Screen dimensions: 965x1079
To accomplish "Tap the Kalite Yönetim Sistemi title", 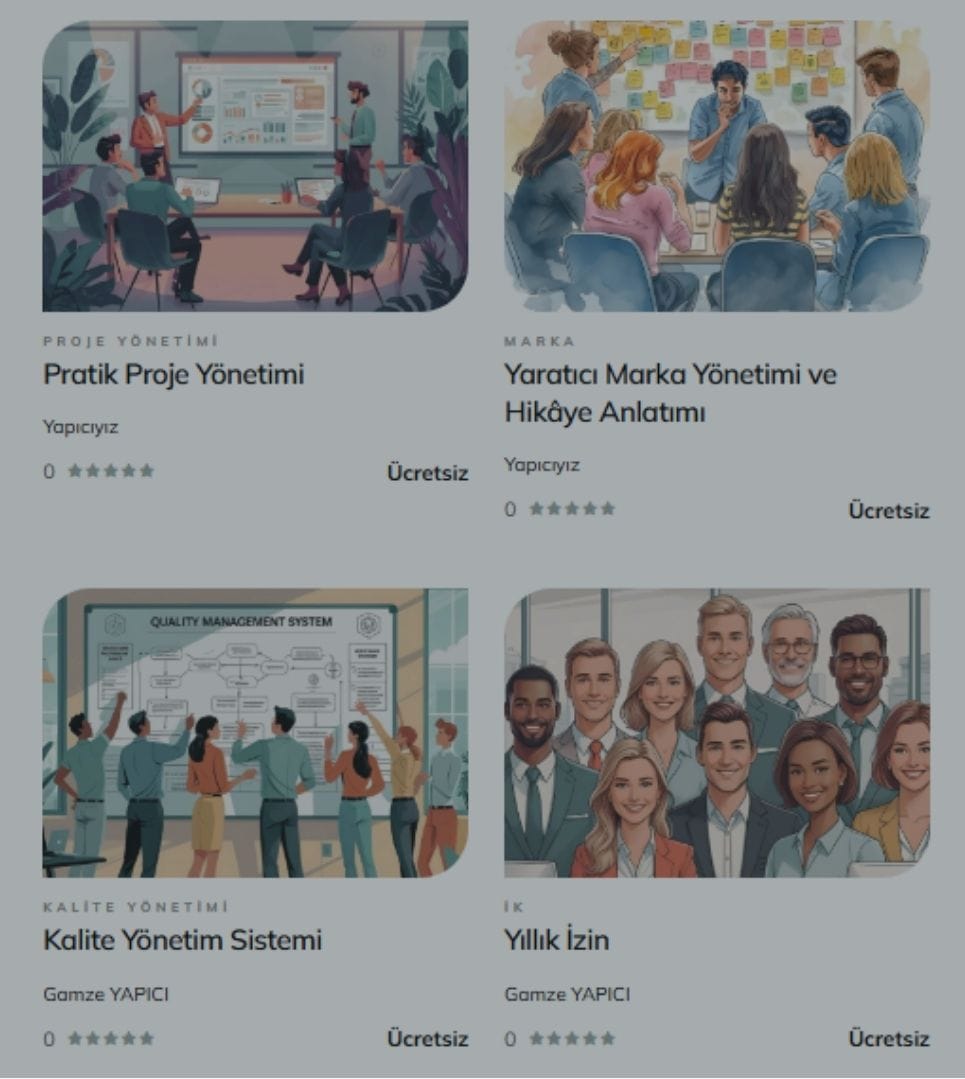I will 182,940.
